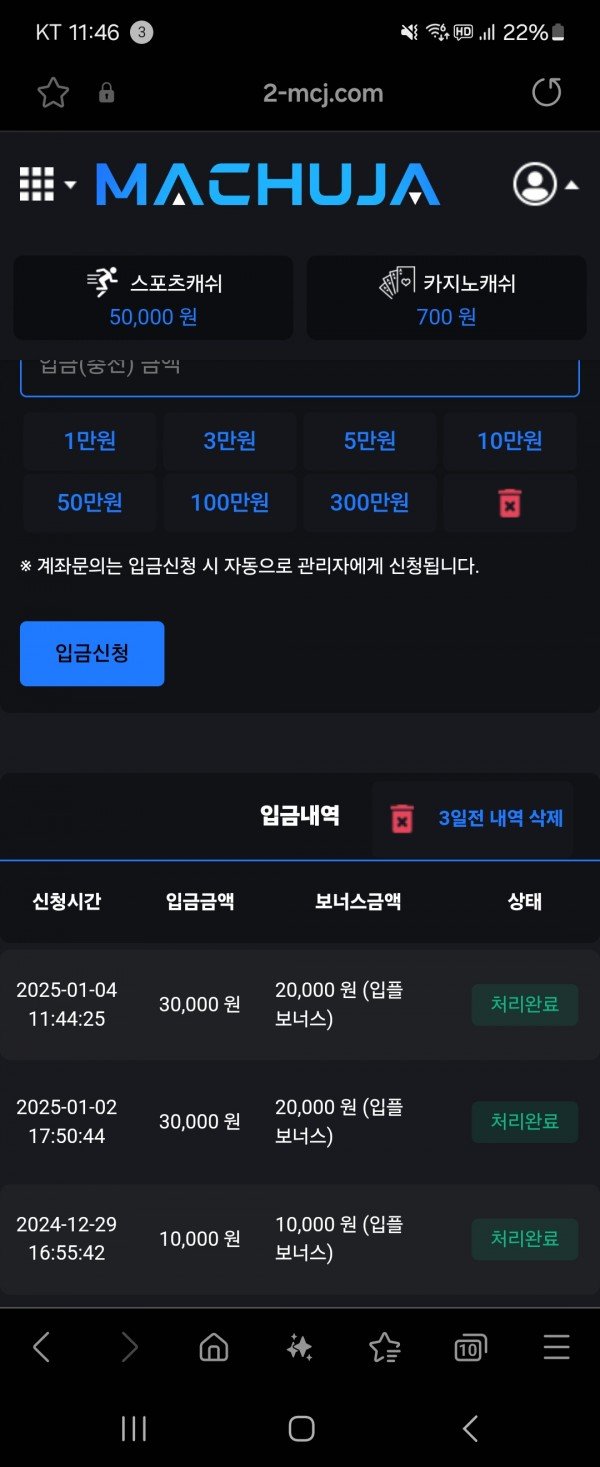The height and width of the screenshot is (1467, 600).
Task: Open the user profile menu
Action: click(543, 184)
